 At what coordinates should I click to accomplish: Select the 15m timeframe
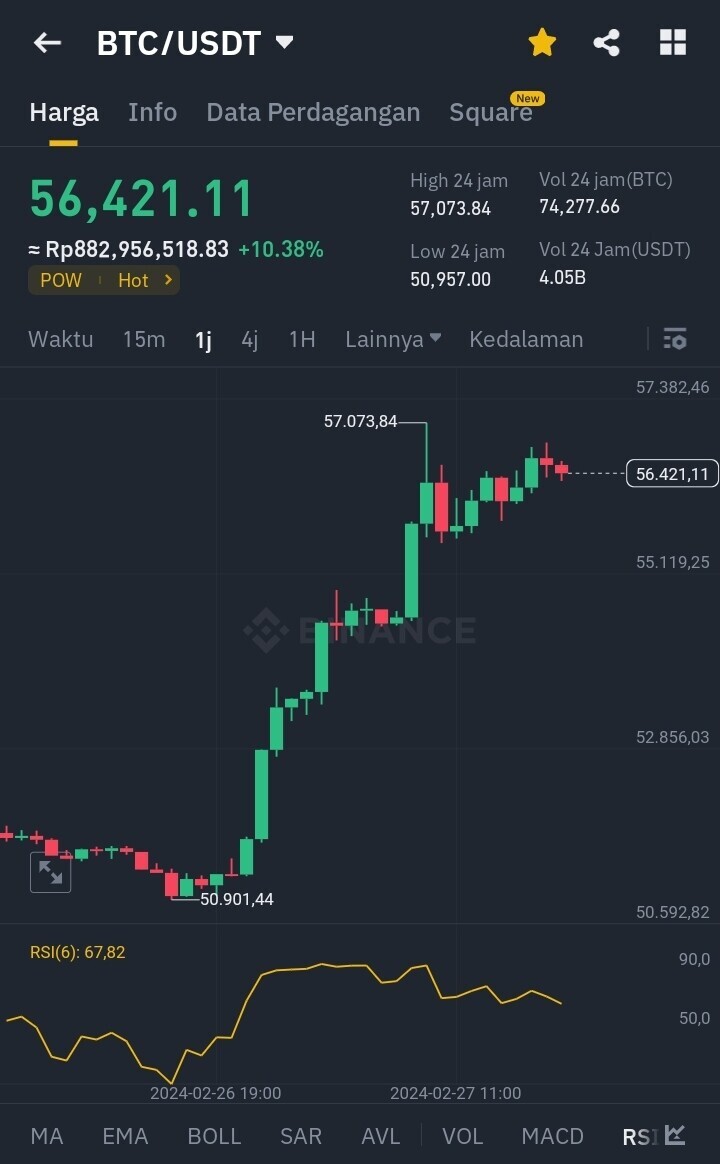(144, 339)
